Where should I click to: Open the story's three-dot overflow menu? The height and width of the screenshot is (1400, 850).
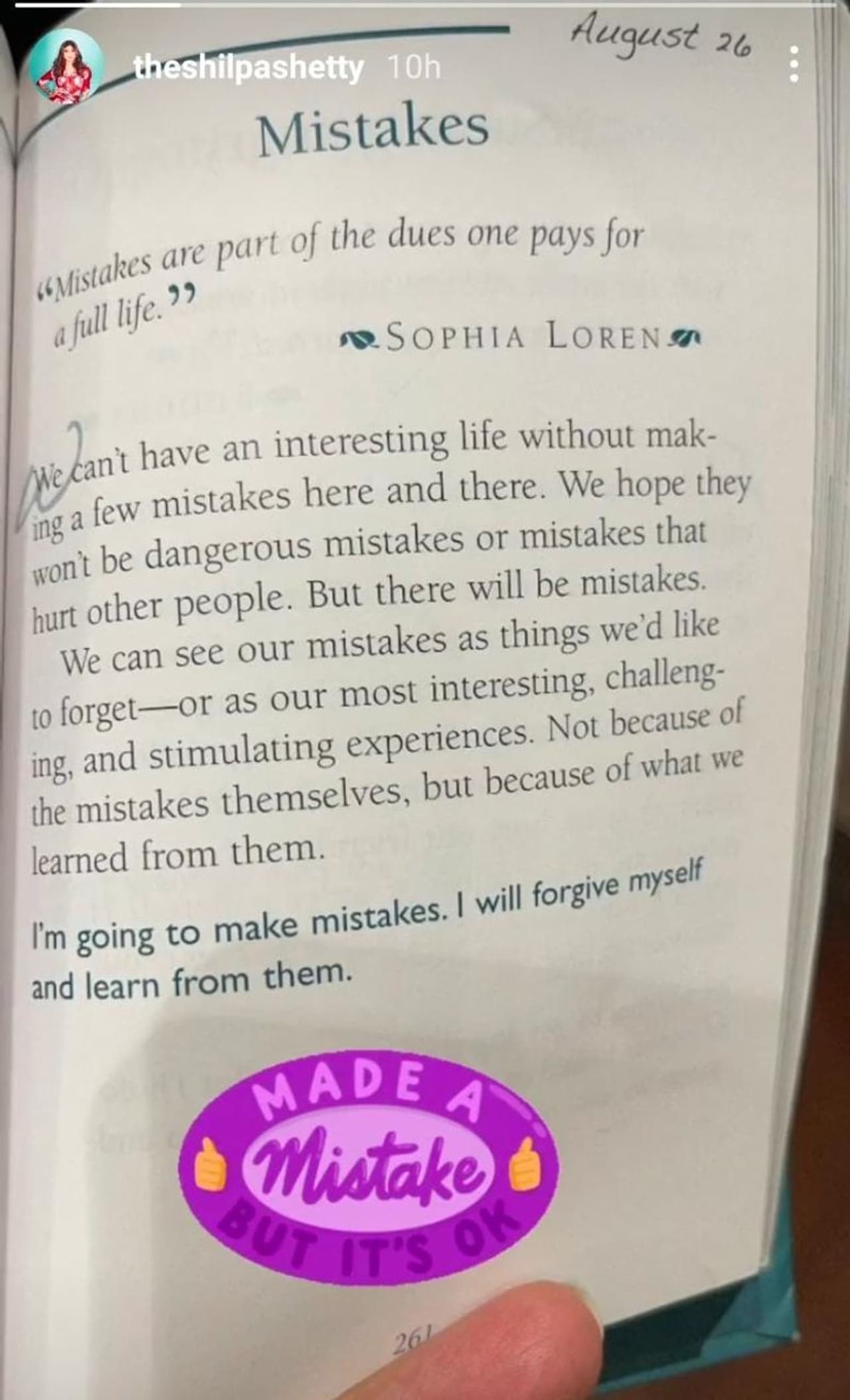(793, 64)
